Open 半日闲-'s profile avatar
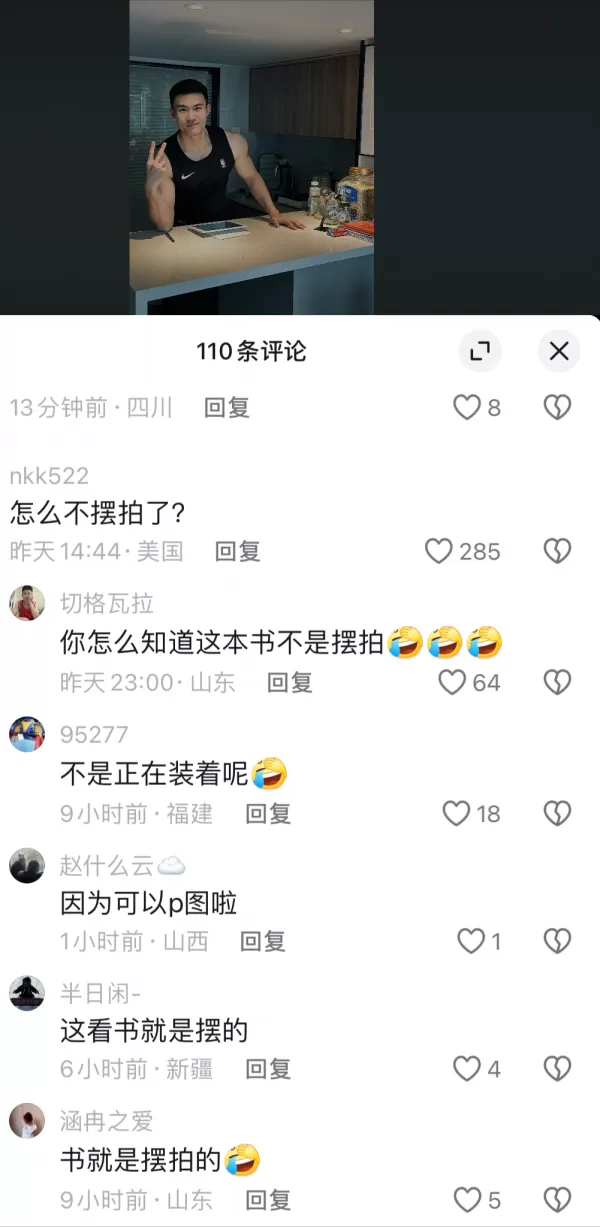Image resolution: width=600 pixels, height=1227 pixels. 27,993
